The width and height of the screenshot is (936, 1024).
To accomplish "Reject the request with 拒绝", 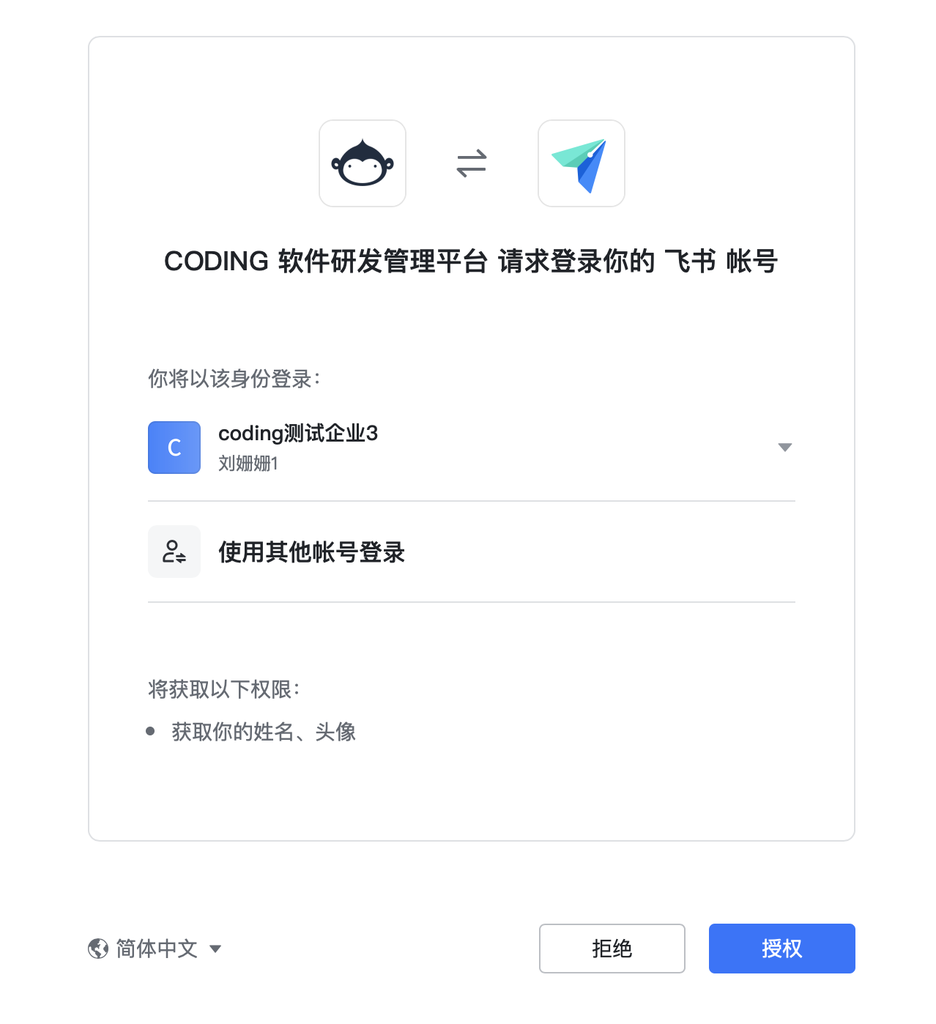I will pyautogui.click(x=611, y=948).
